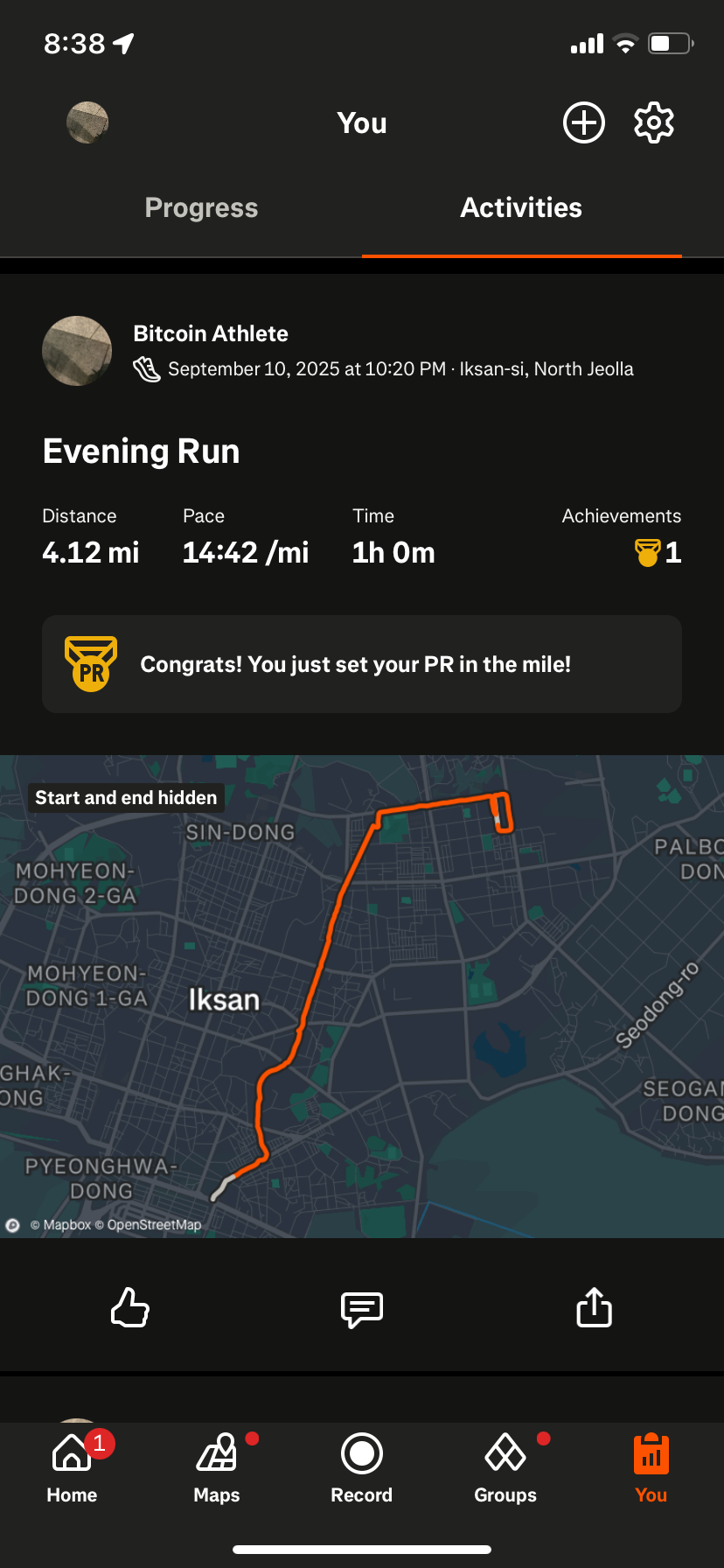
Task: Open the Iksan route map
Action: pos(362,996)
